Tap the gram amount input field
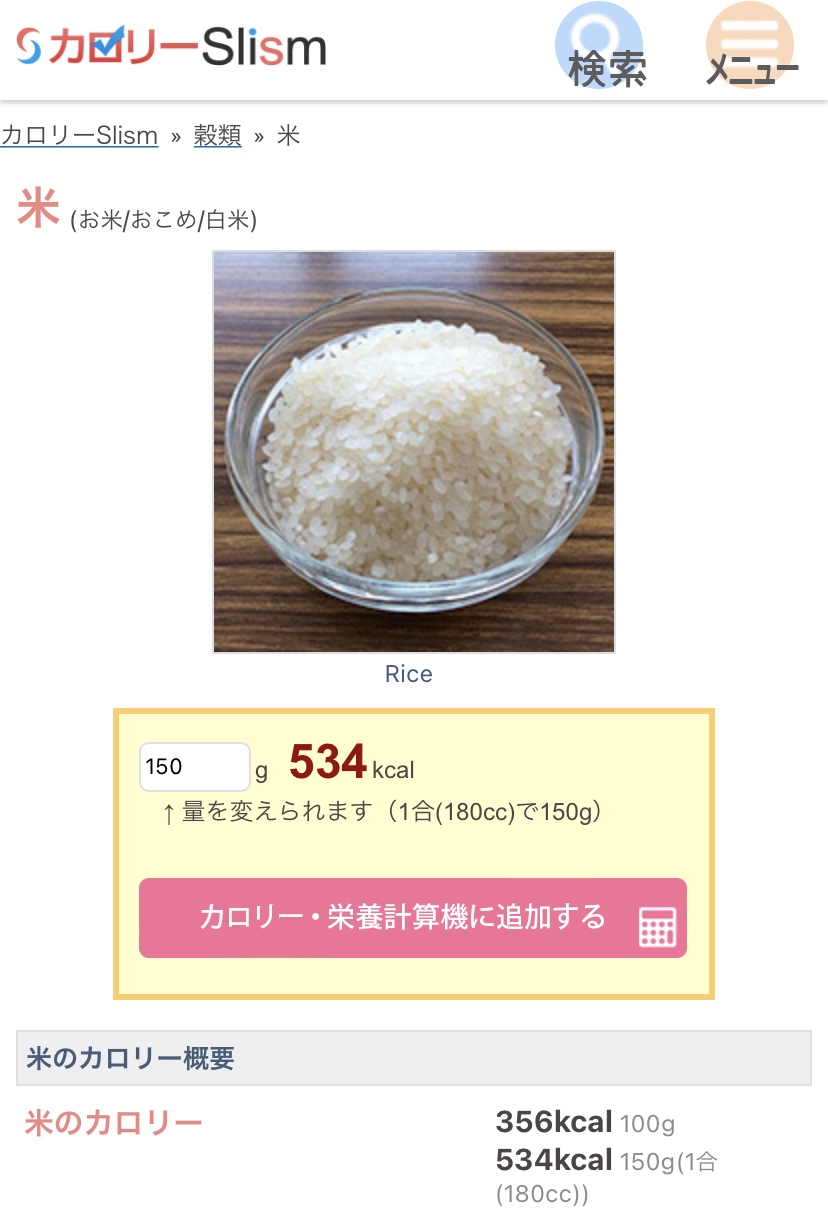Image resolution: width=828 pixels, height=1218 pixels. click(x=194, y=767)
